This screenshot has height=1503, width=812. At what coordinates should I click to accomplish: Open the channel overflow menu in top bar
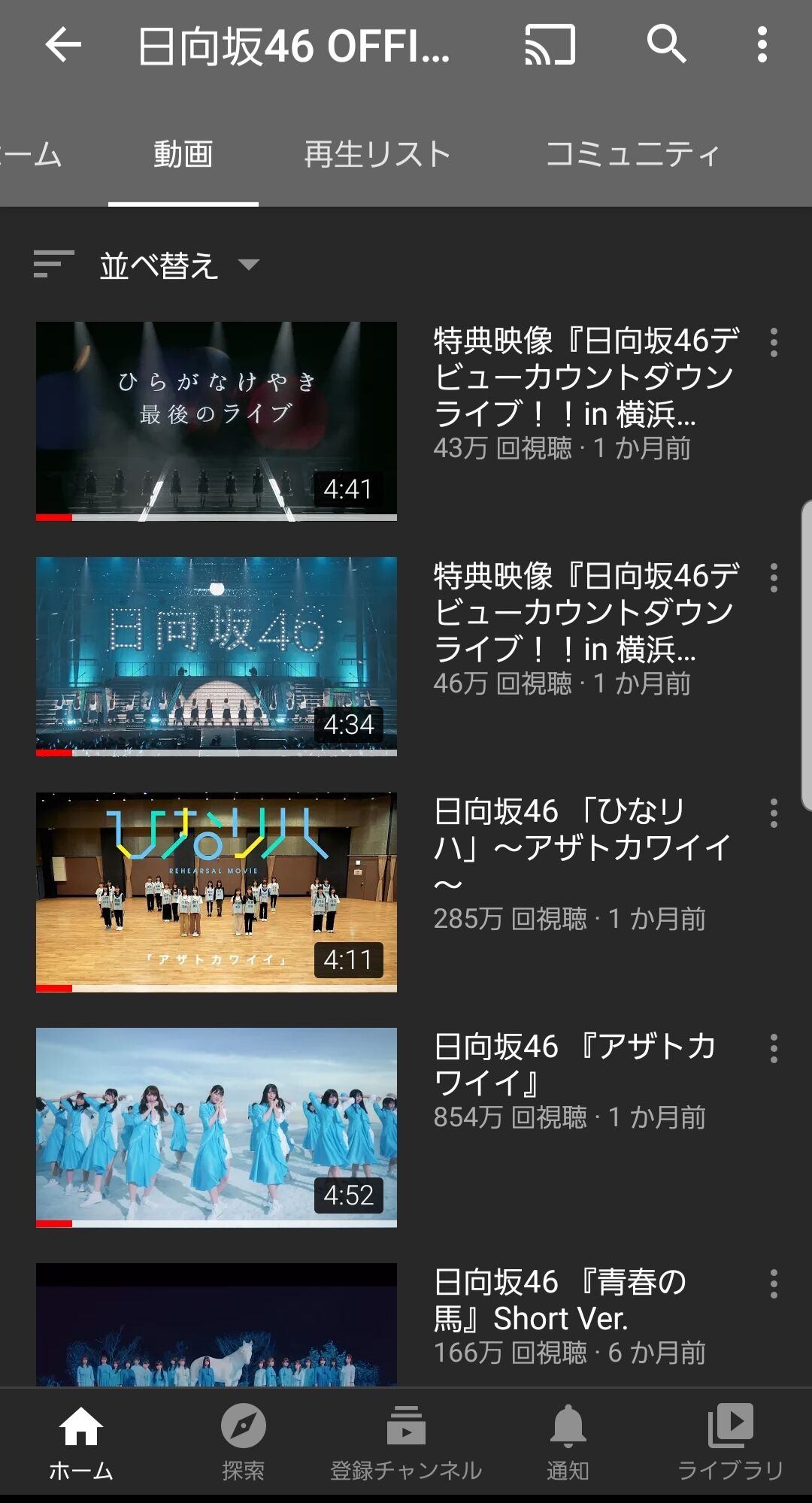[762, 44]
